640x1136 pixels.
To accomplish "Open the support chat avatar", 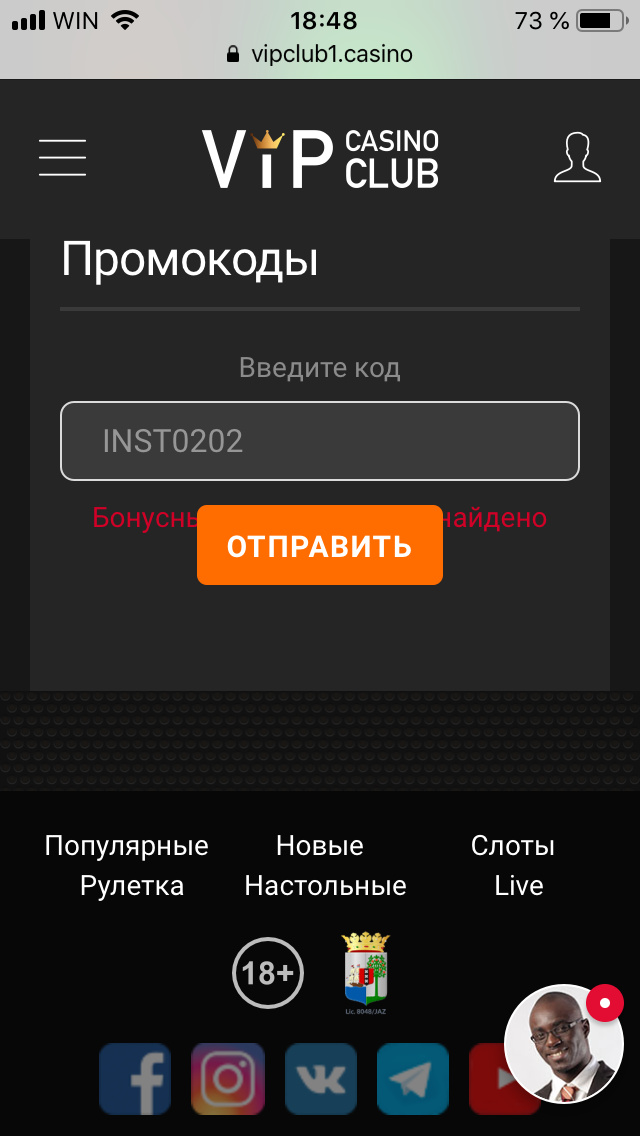I will click(x=564, y=1043).
